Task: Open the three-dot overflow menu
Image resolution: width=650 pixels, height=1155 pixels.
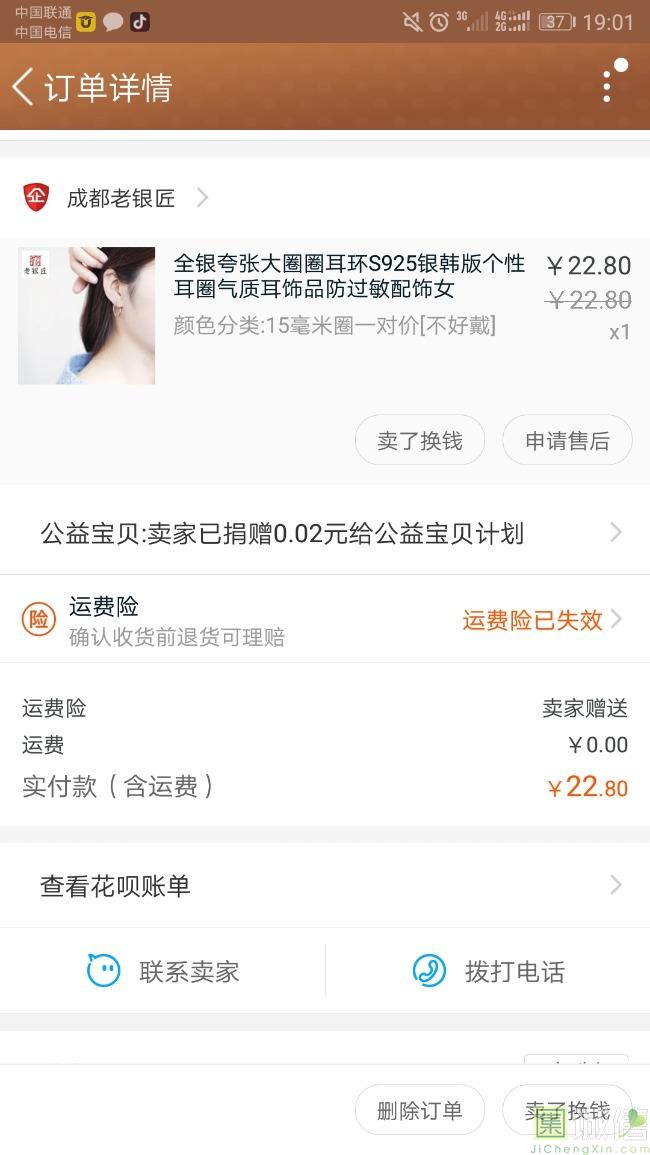Action: pyautogui.click(x=606, y=87)
